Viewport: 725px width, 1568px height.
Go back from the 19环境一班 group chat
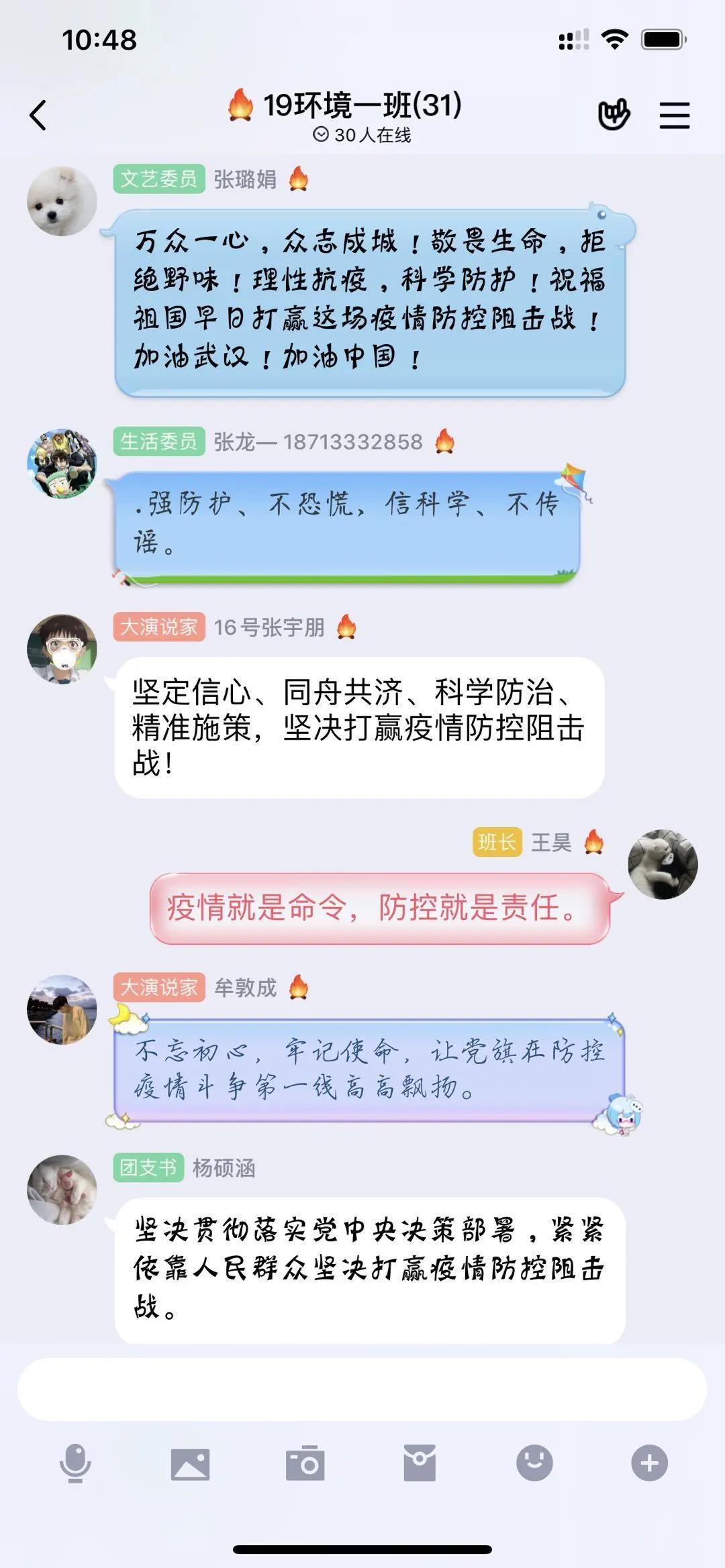click(x=38, y=115)
